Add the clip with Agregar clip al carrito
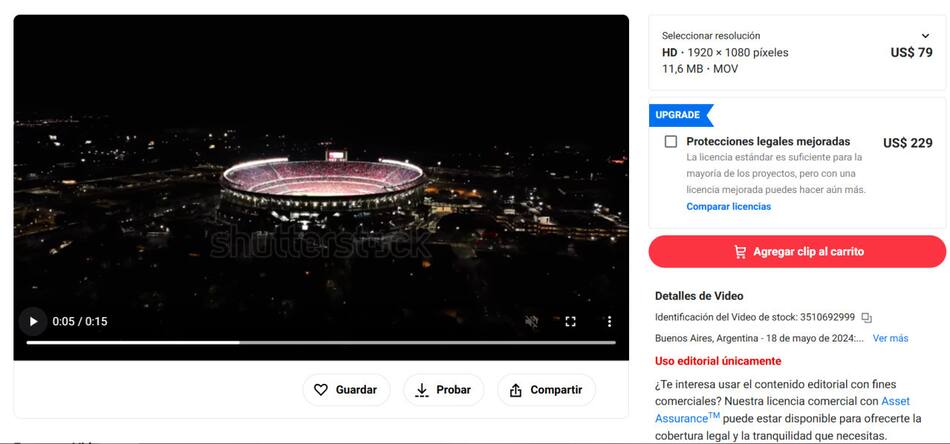This screenshot has height=444, width=950. [797, 252]
